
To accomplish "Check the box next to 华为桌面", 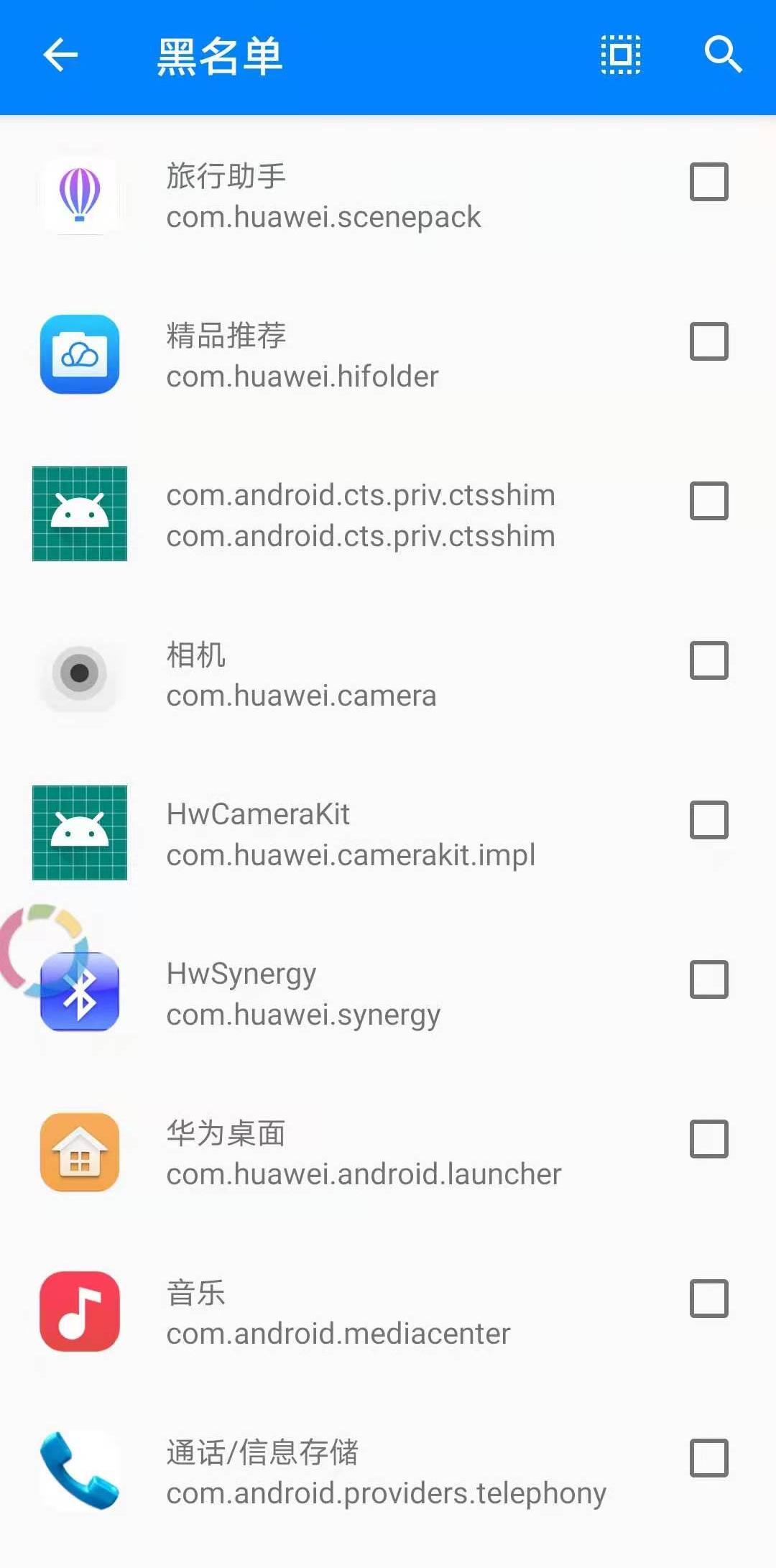I will point(708,1138).
